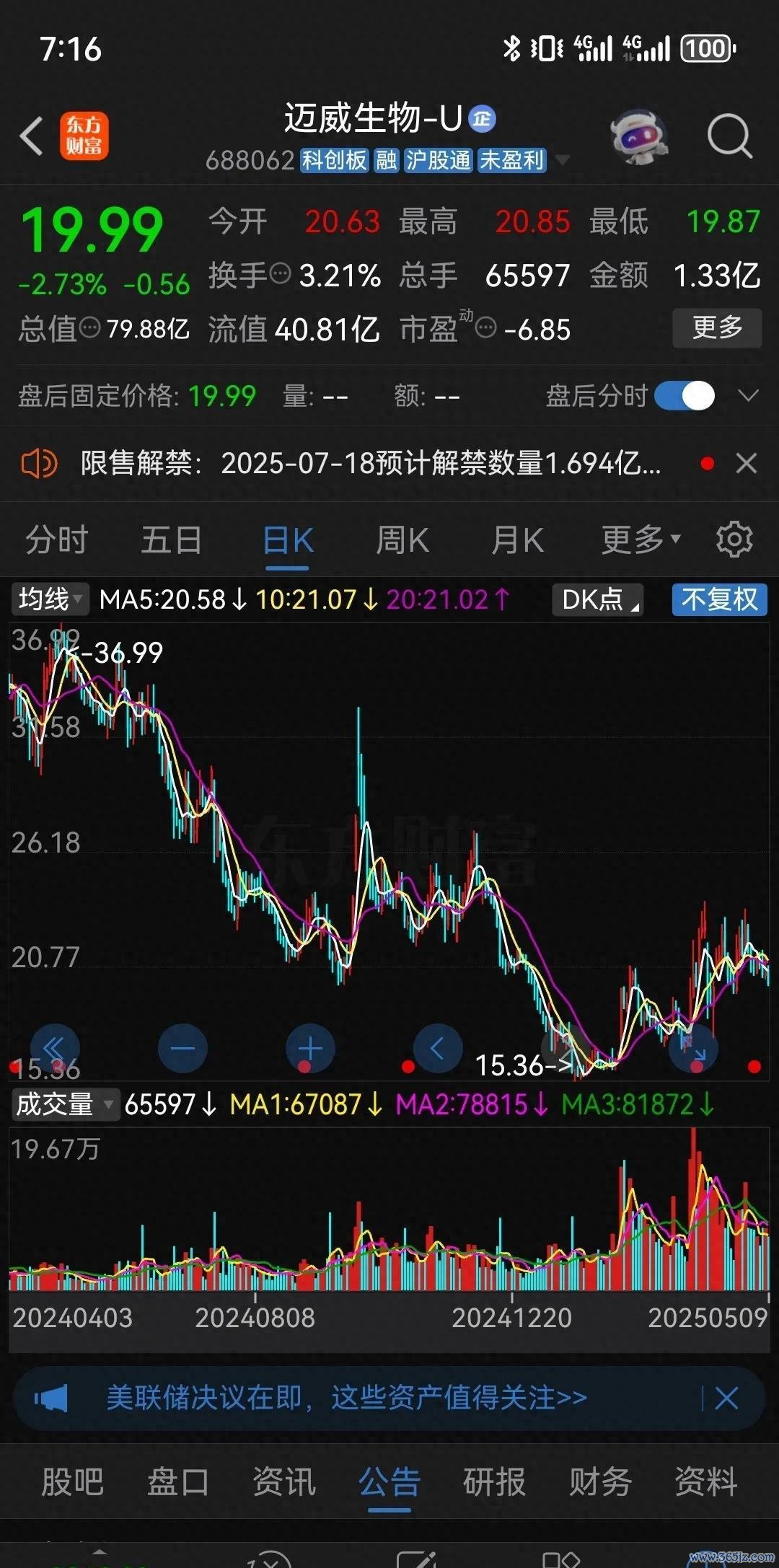Screen dimensions: 779x1568
Task: Dismiss the 限售解禁 notice
Action: tap(747, 463)
